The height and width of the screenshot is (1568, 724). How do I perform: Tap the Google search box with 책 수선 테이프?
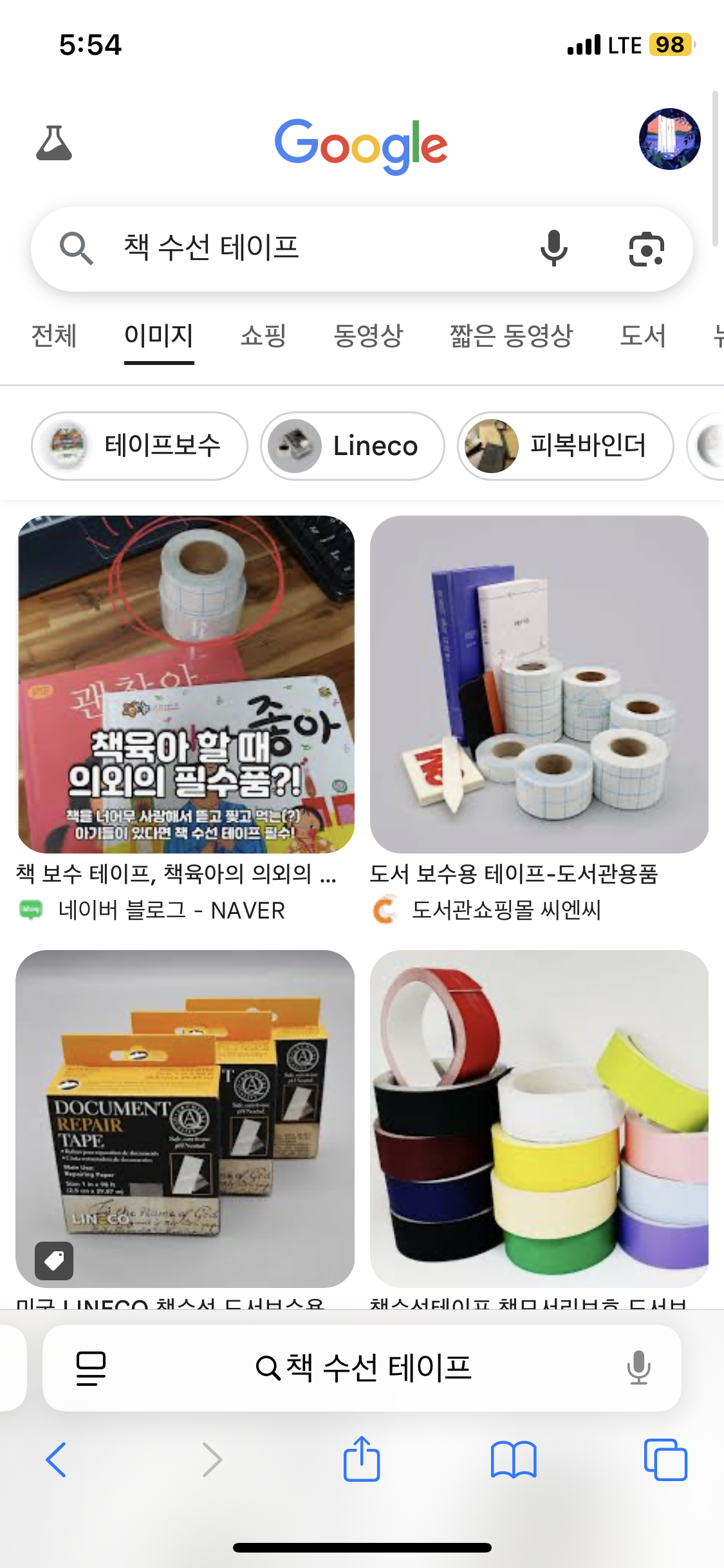tap(362, 248)
